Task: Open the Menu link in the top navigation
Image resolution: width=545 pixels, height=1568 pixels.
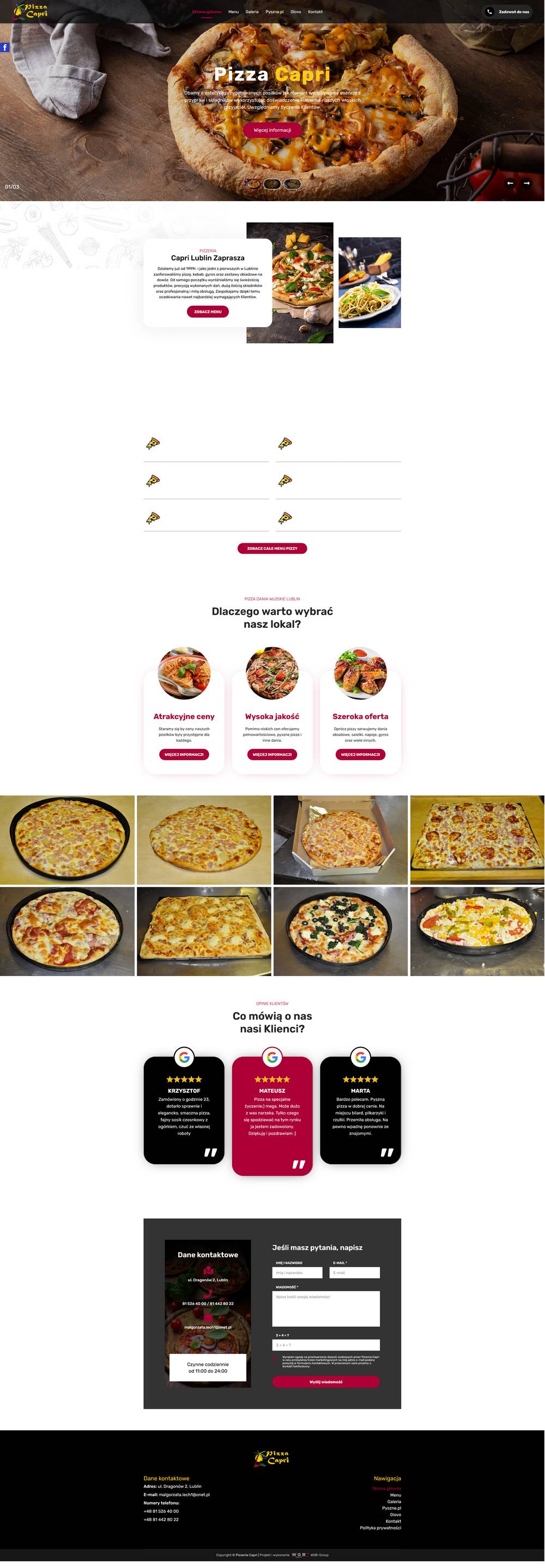Action: click(x=233, y=11)
